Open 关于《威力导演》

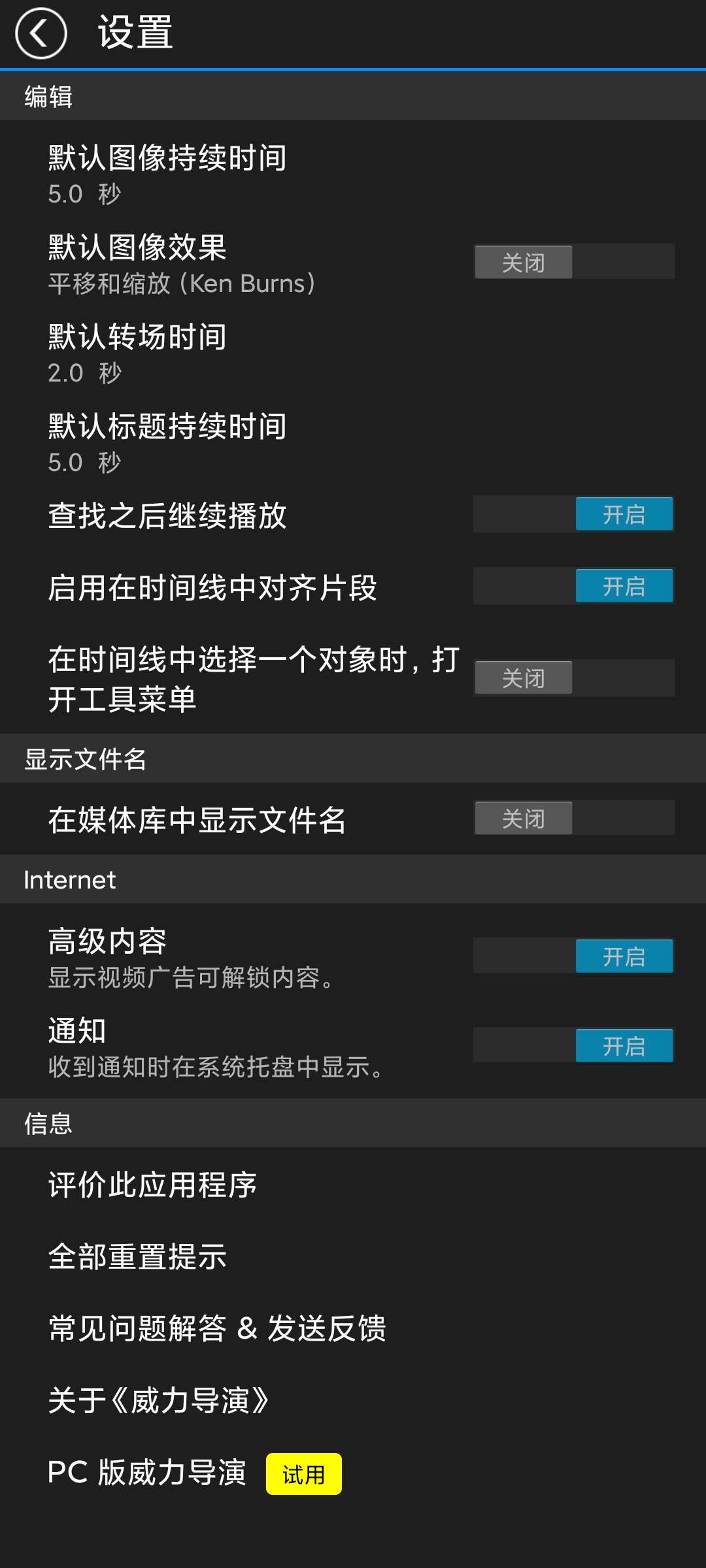click(x=353, y=1400)
